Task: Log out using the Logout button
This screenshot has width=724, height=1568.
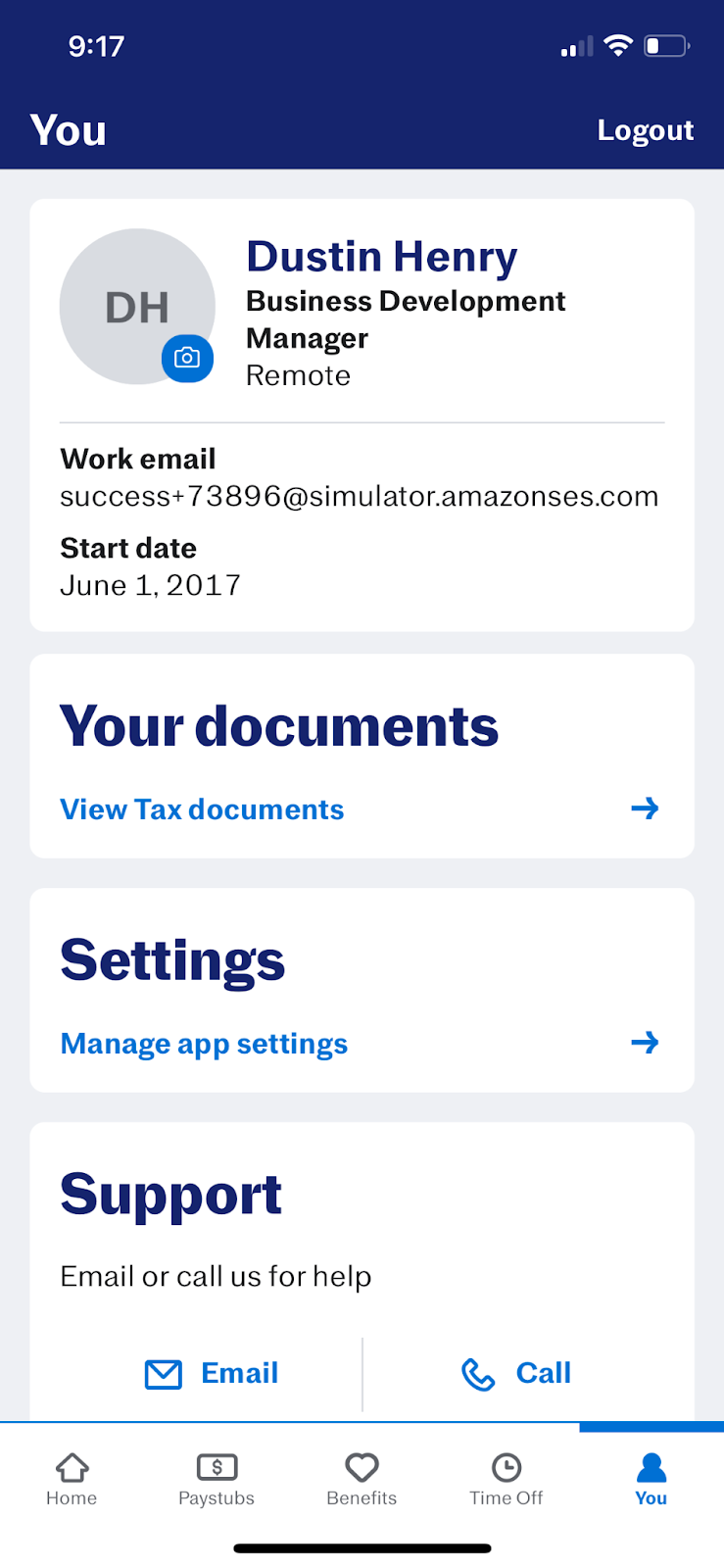Action: [645, 130]
